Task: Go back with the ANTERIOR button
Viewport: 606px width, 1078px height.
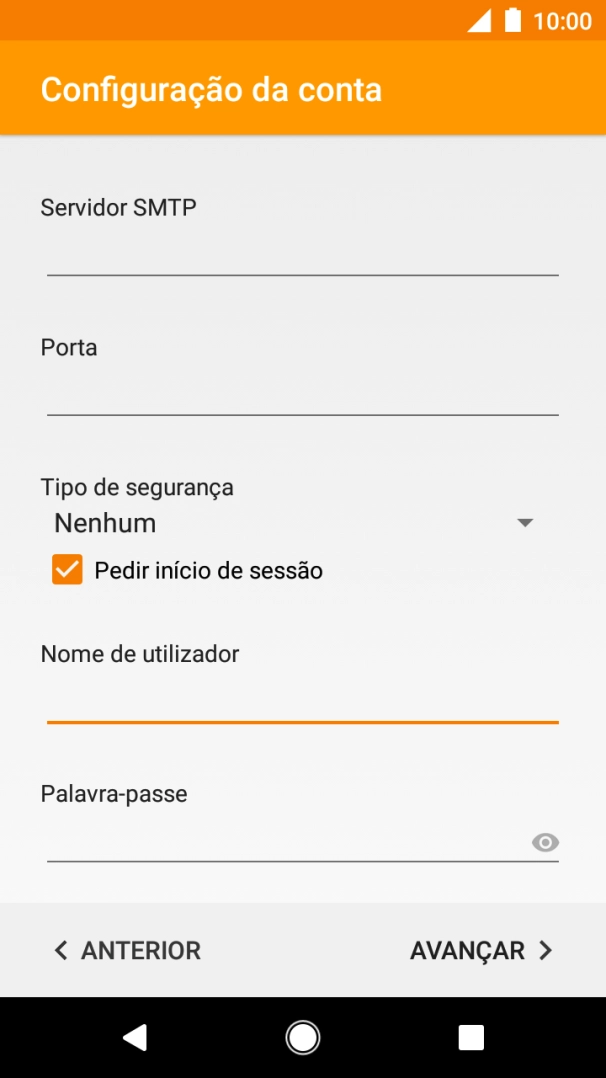Action: [128, 950]
